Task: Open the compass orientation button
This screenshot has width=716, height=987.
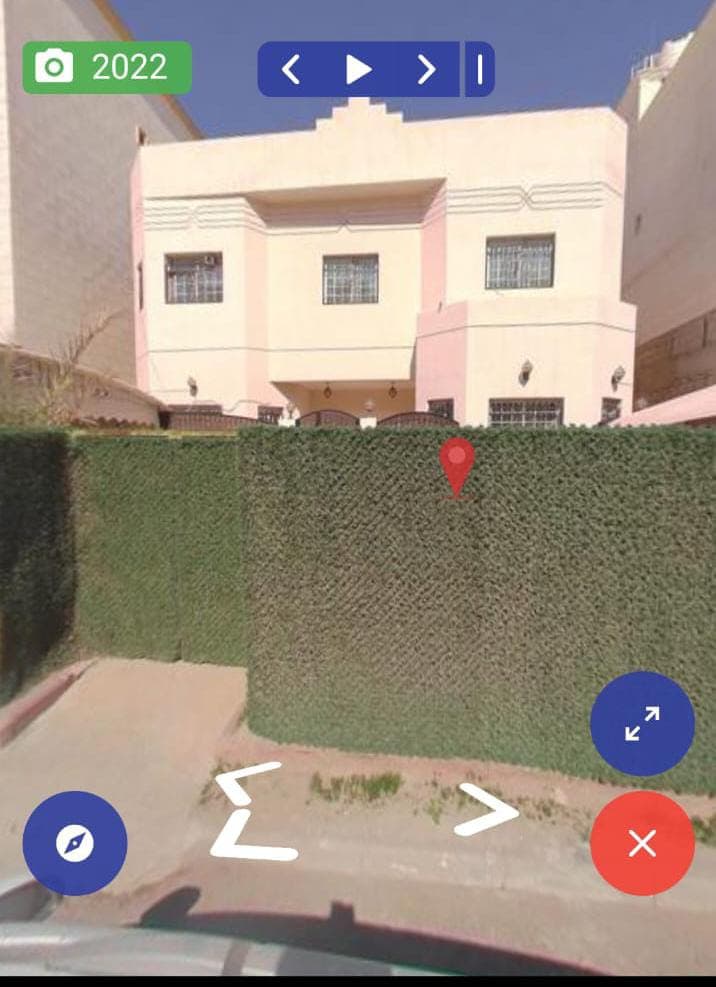Action: (x=75, y=843)
